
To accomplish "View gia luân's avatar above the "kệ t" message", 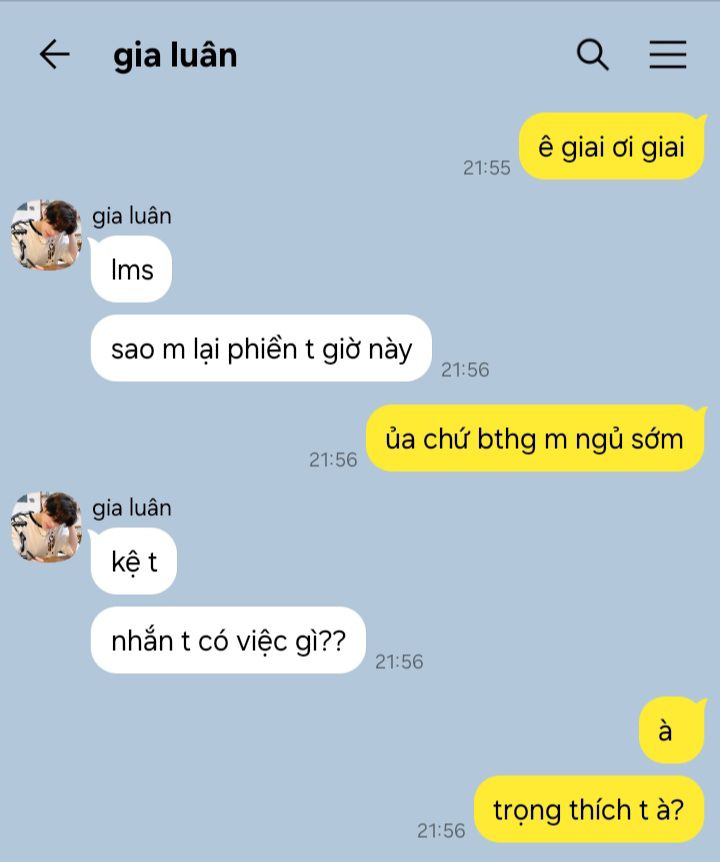I will coord(45,526).
